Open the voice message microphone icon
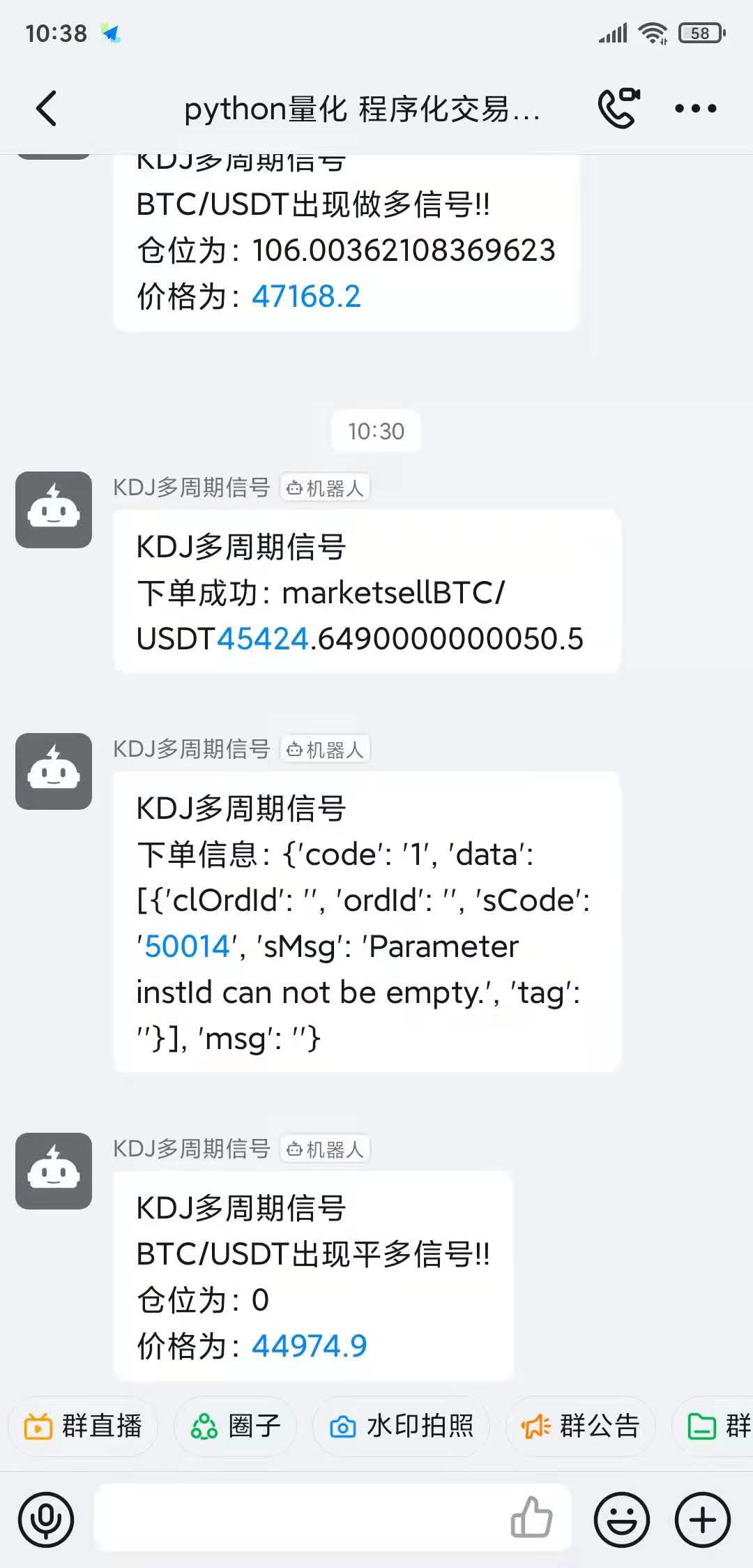 [x=46, y=1521]
